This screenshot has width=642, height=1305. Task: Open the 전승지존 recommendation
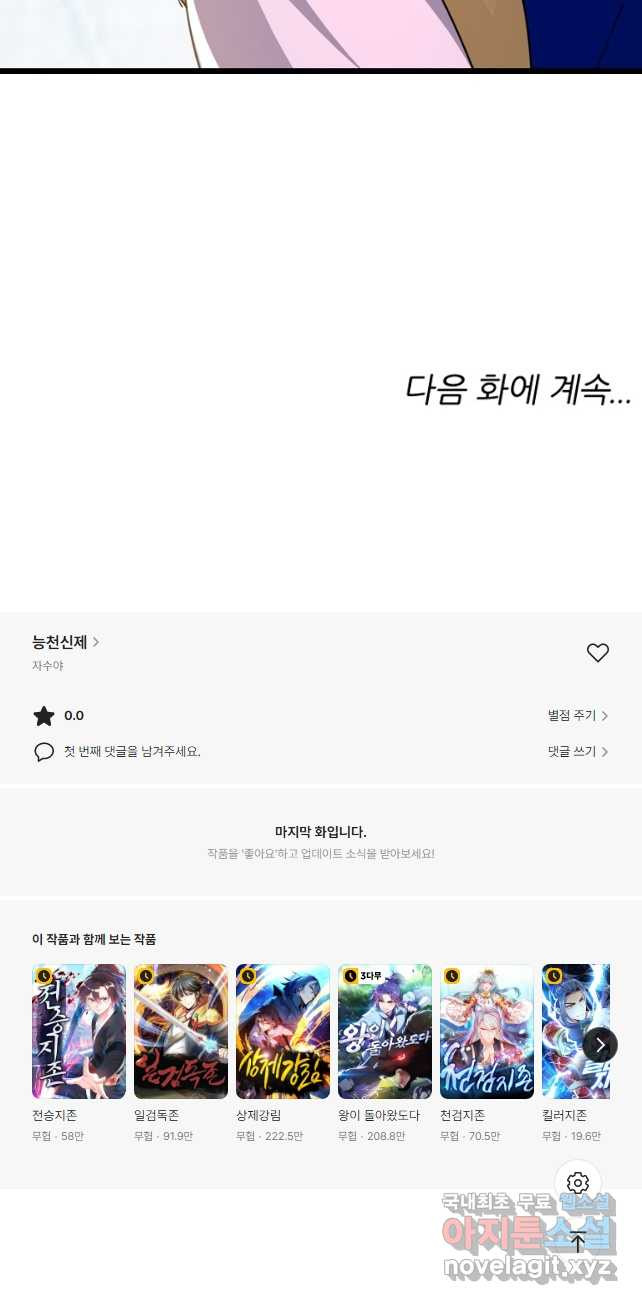pyautogui.click(x=79, y=1031)
